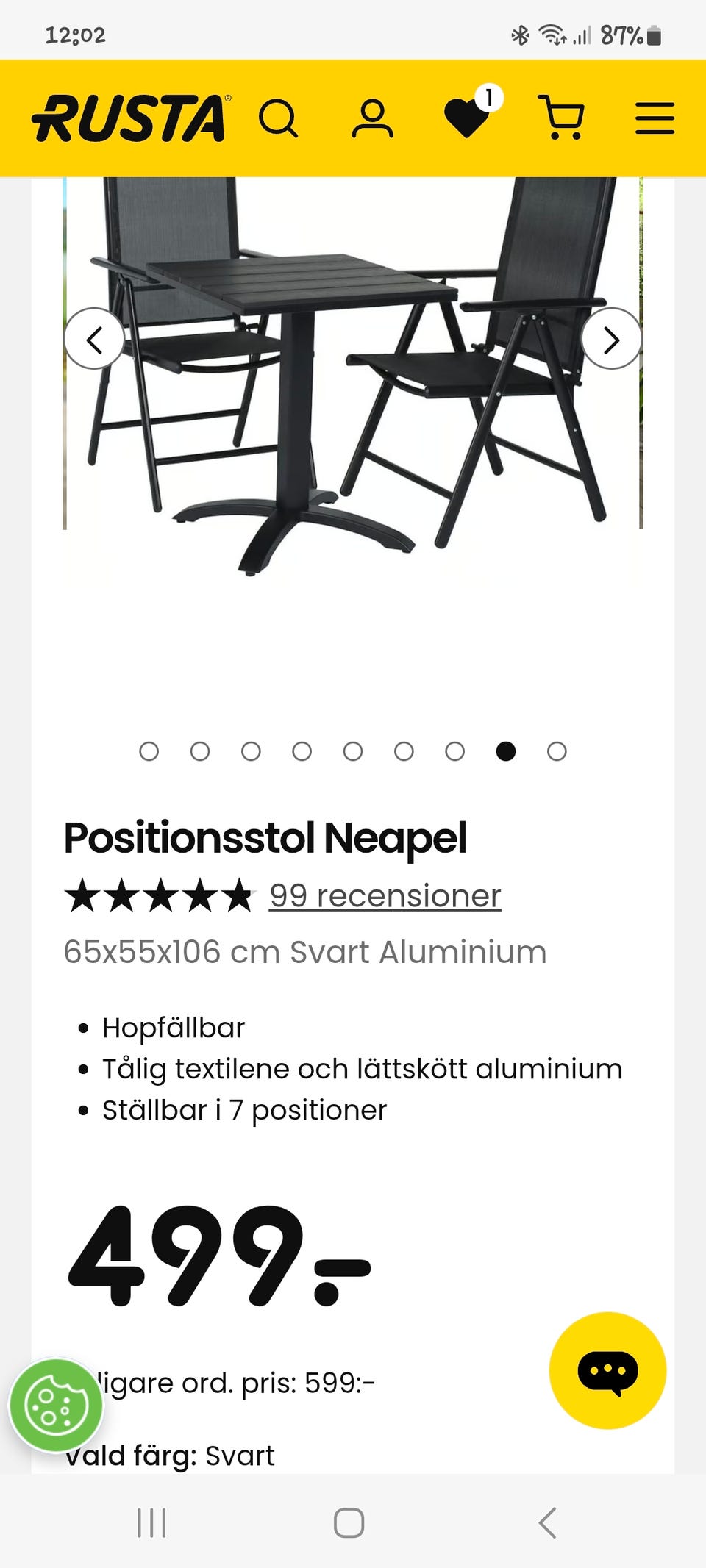The image size is (706, 1568).
Task: Select the first carousel dot
Action: pyautogui.click(x=151, y=751)
